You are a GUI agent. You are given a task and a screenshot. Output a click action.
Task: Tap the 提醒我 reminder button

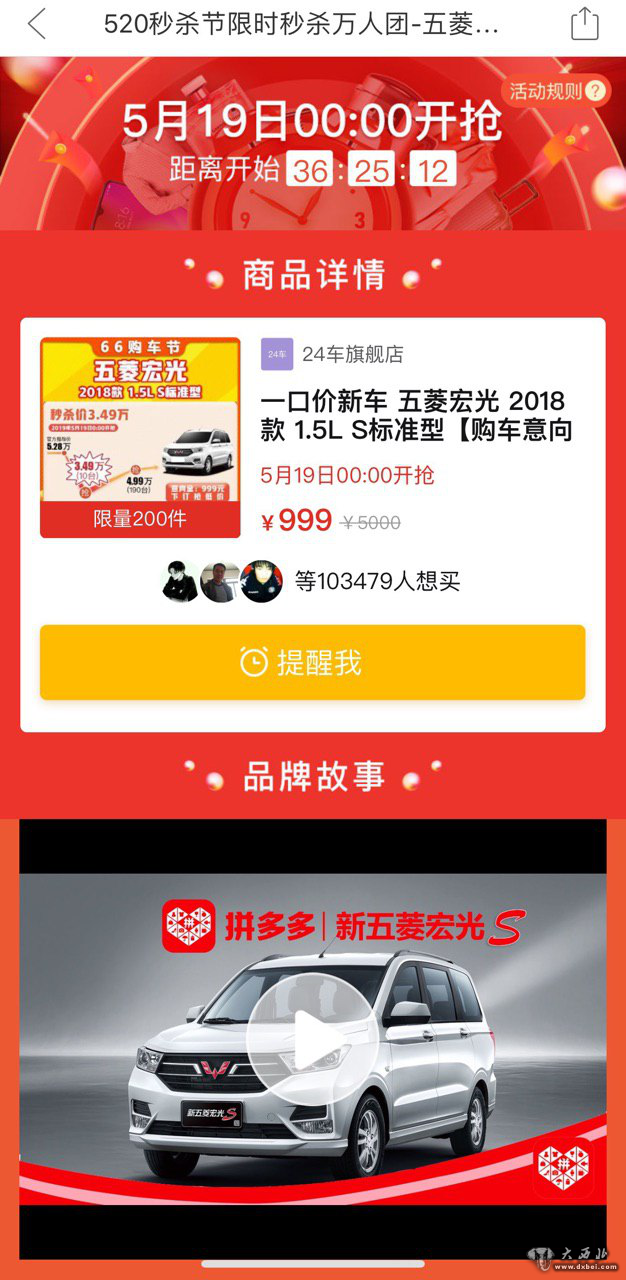coord(312,662)
